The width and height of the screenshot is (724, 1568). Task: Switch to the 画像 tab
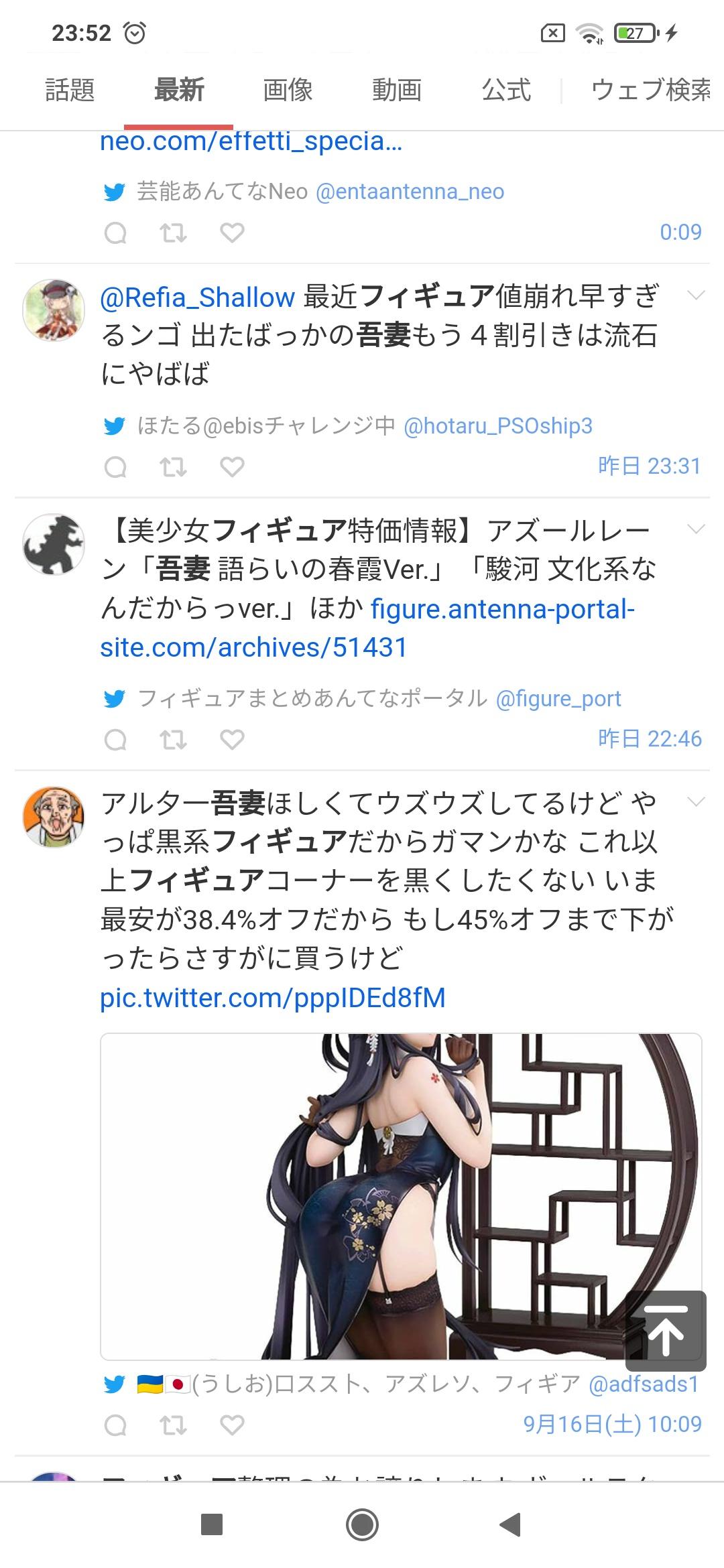point(288,90)
